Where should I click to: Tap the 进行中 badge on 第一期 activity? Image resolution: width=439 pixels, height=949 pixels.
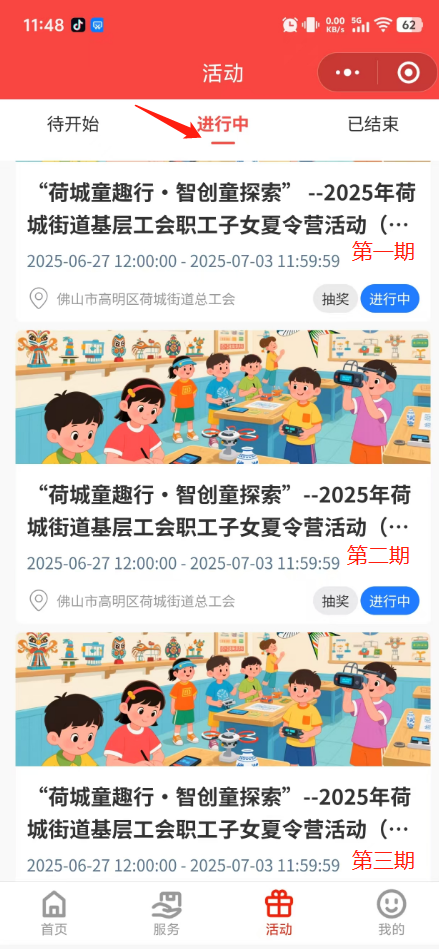point(390,298)
